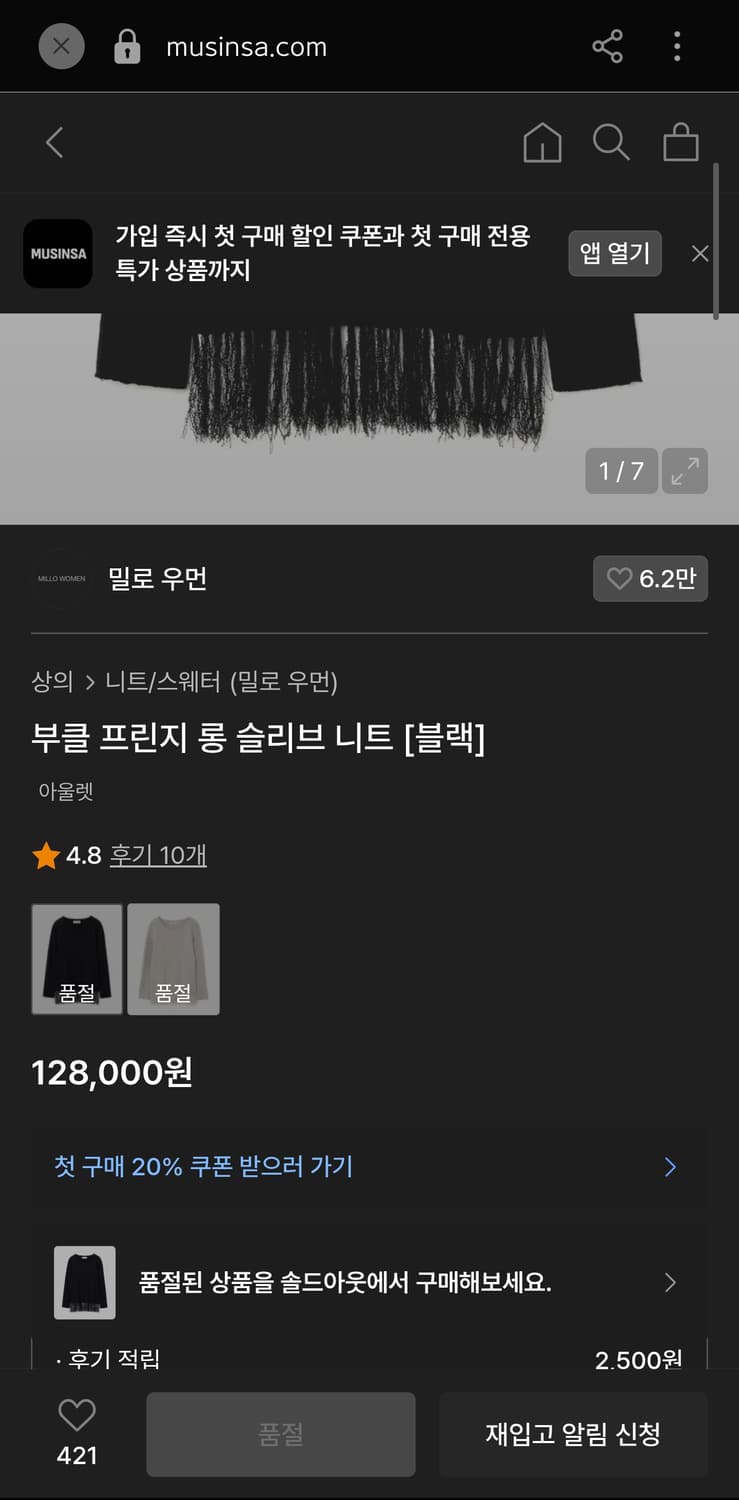Expand the product image to fullscreen

[x=685, y=471]
